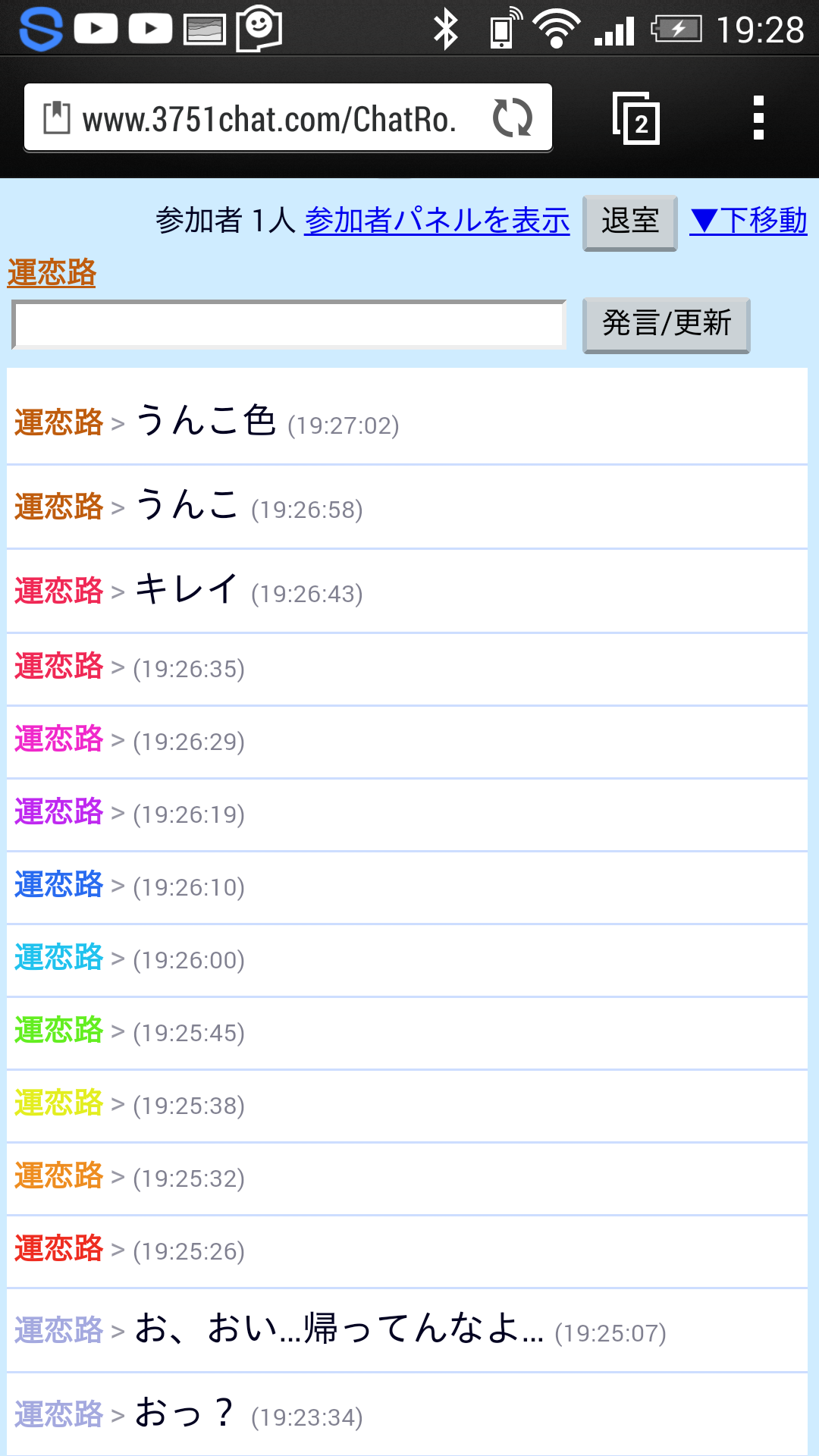Tap 発言/更新 to post or refresh
The image size is (819, 1456).
pos(666,325)
